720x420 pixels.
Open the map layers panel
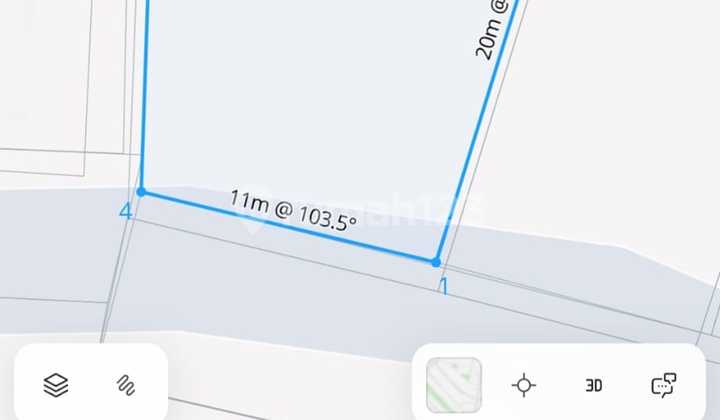pos(56,384)
